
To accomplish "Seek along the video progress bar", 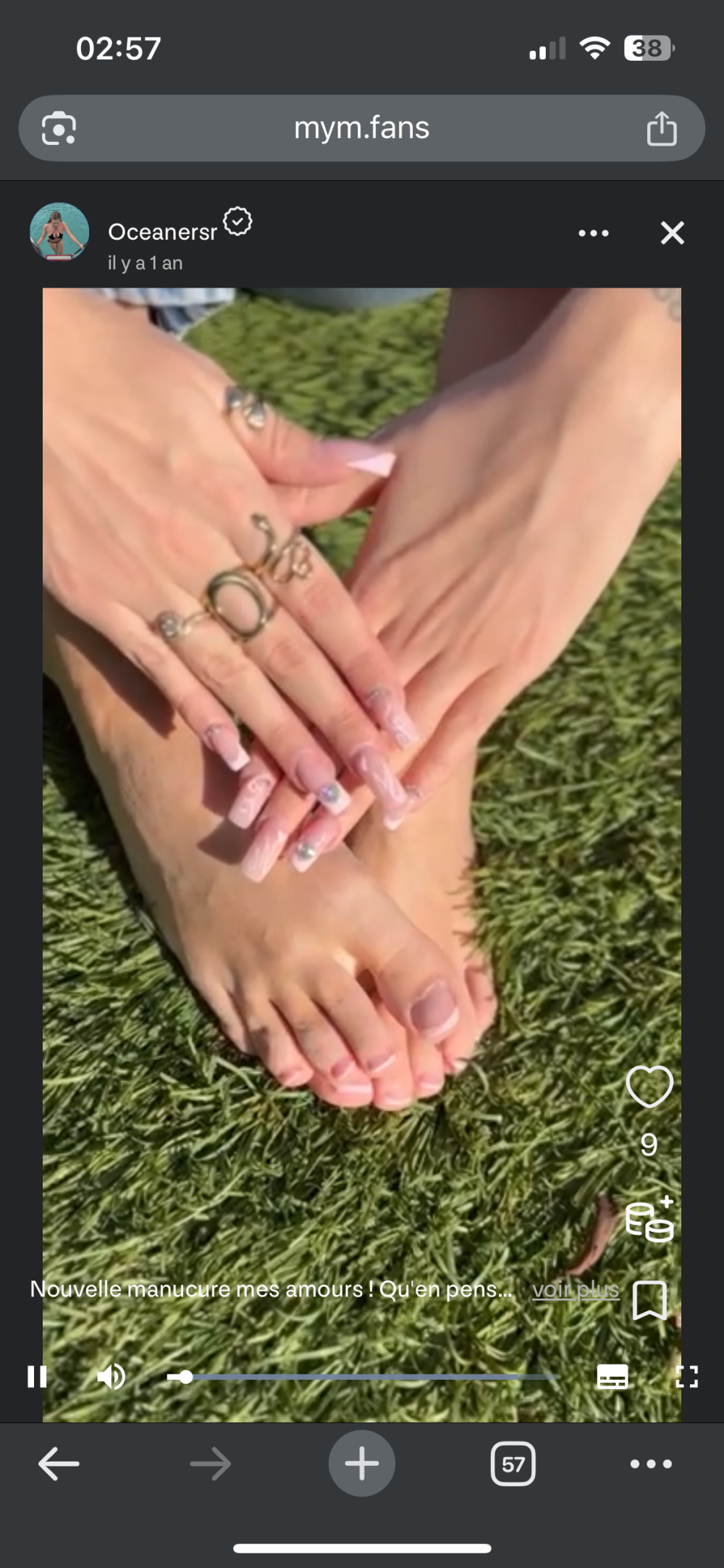I will tap(362, 1376).
